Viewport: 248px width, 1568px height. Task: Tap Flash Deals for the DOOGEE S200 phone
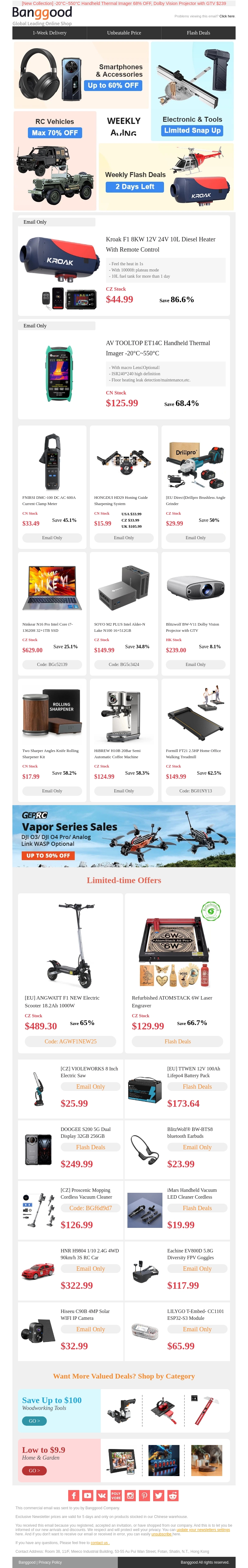pyautogui.click(x=91, y=1147)
